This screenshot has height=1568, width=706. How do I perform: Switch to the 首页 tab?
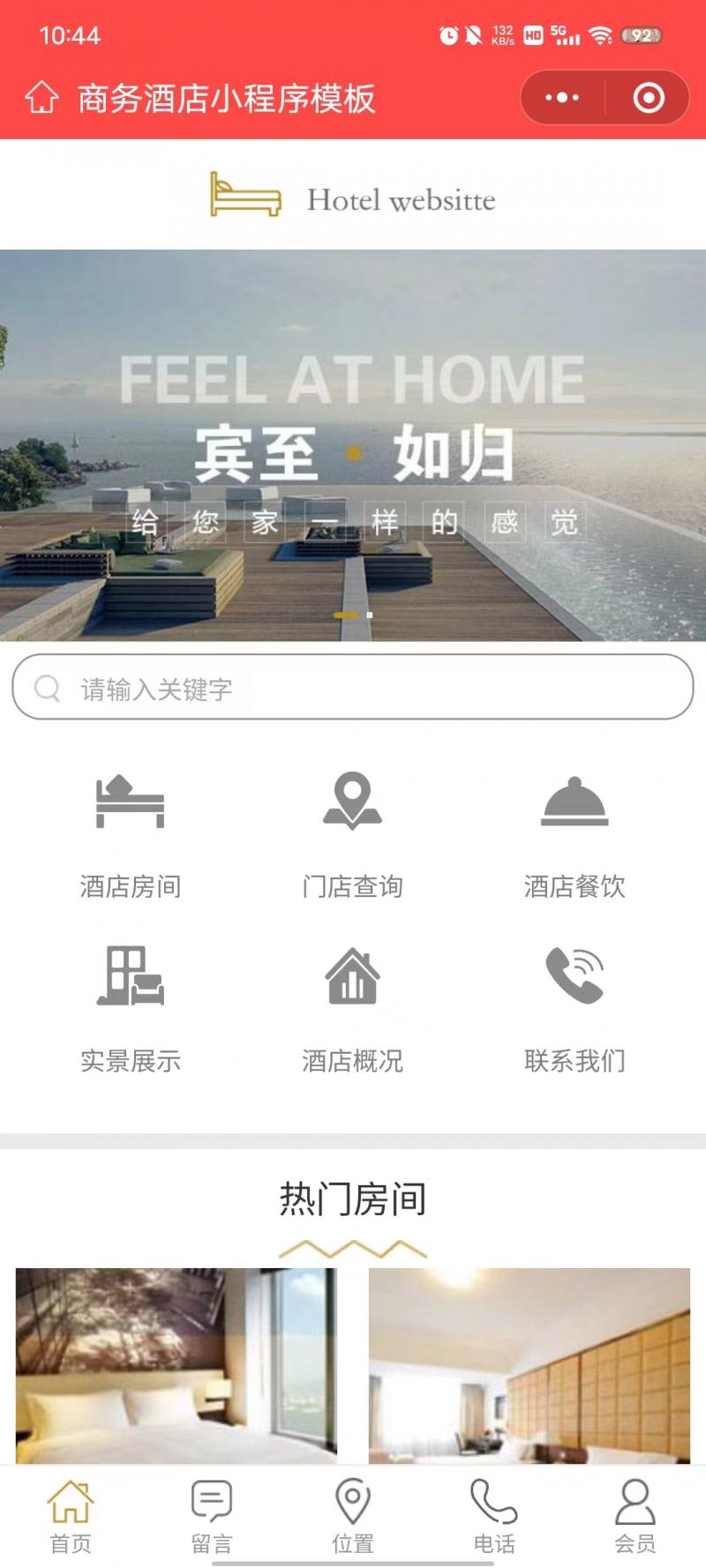point(71,1515)
